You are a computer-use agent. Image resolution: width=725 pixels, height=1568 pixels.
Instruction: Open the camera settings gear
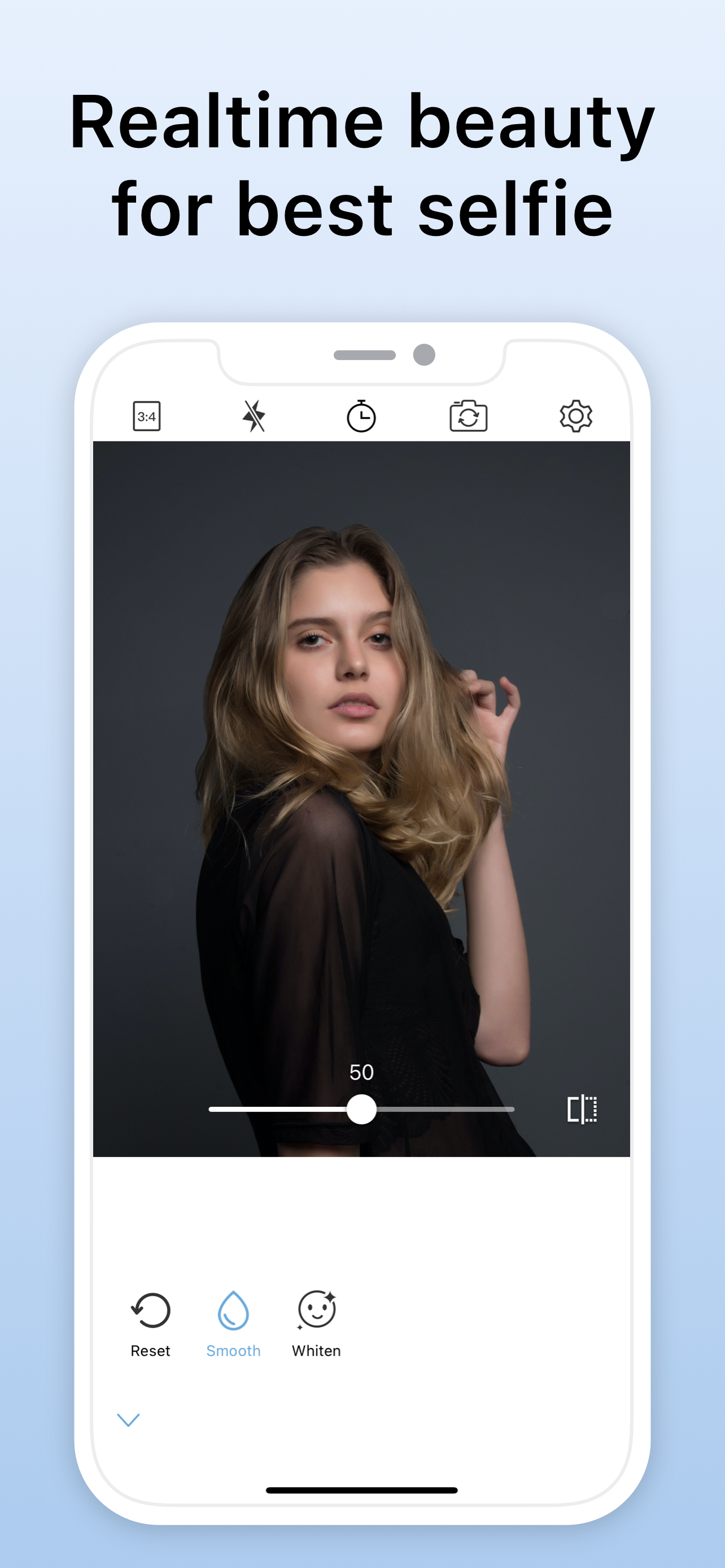[x=575, y=417]
